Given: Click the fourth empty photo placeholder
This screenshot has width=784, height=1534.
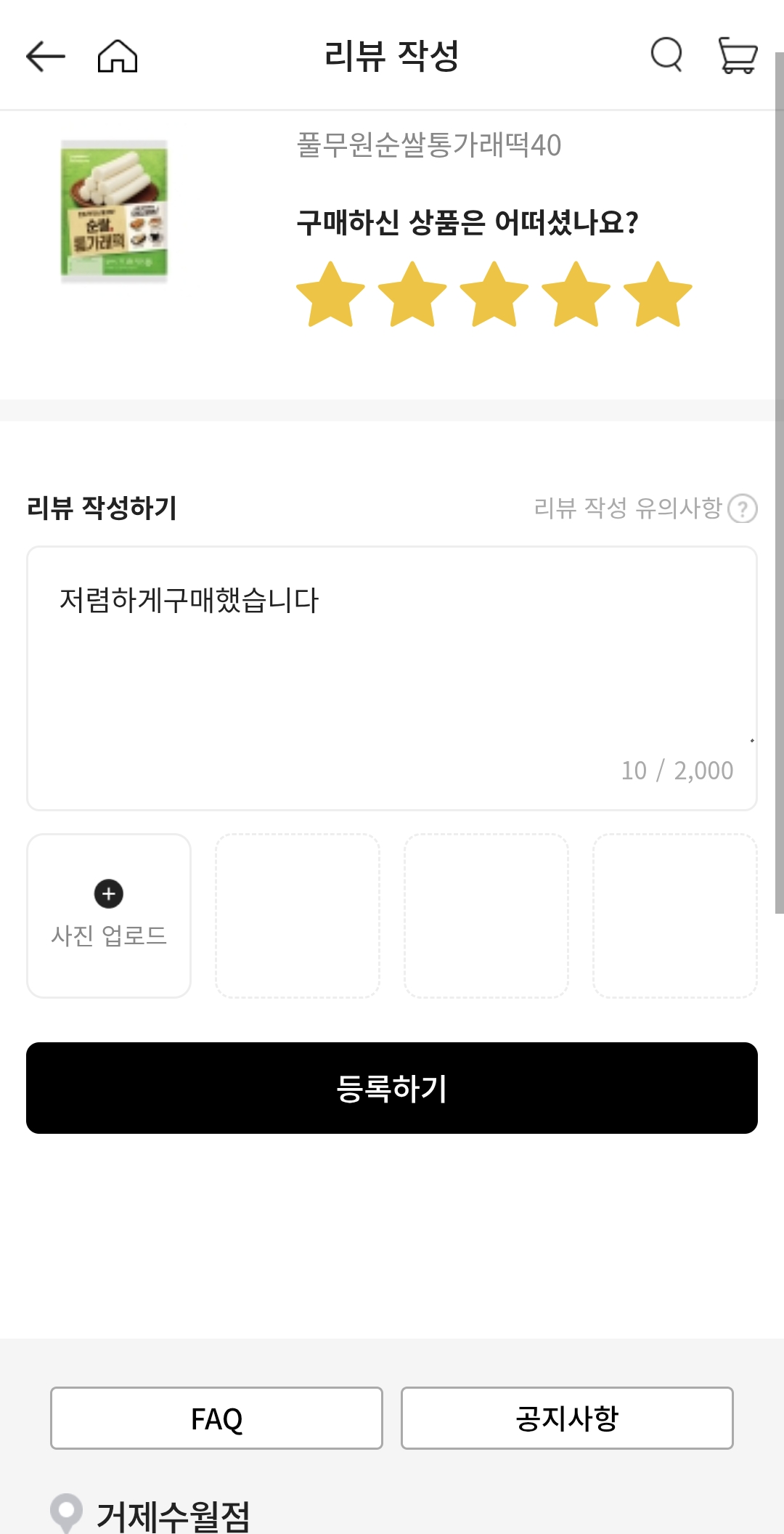Looking at the screenshot, I should pos(674,916).
